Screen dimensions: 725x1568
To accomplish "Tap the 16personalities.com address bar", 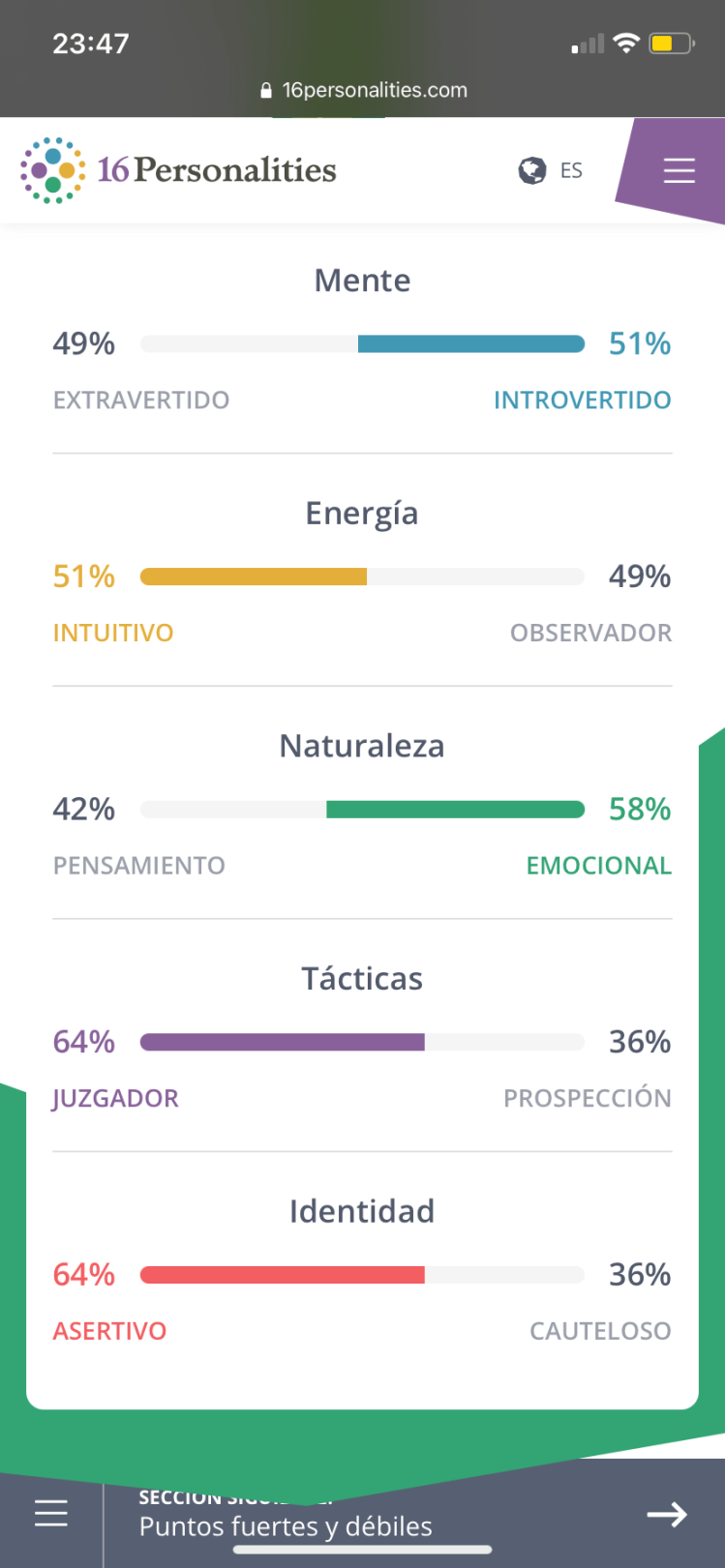I will tap(363, 90).
